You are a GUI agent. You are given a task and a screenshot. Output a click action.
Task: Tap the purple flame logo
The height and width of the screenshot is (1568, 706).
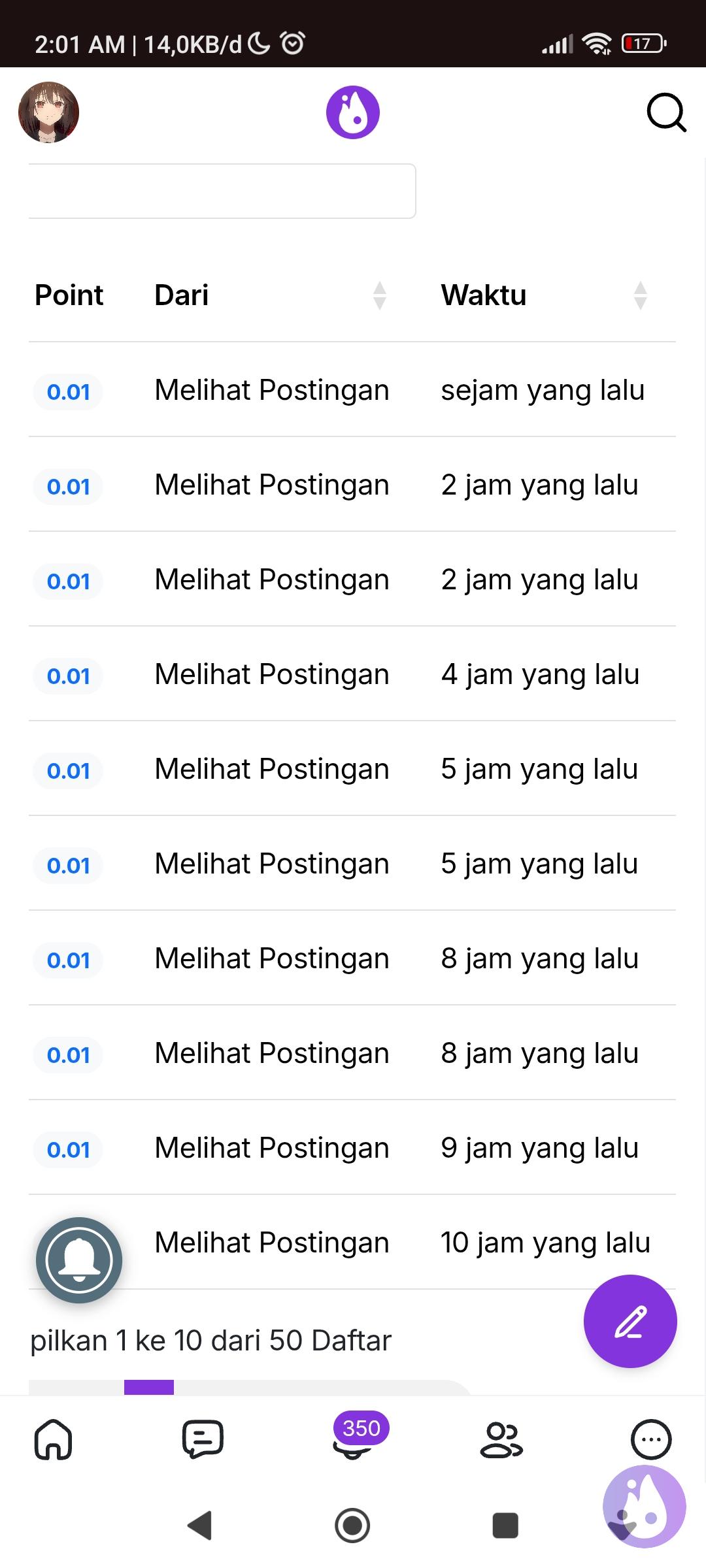(x=353, y=112)
